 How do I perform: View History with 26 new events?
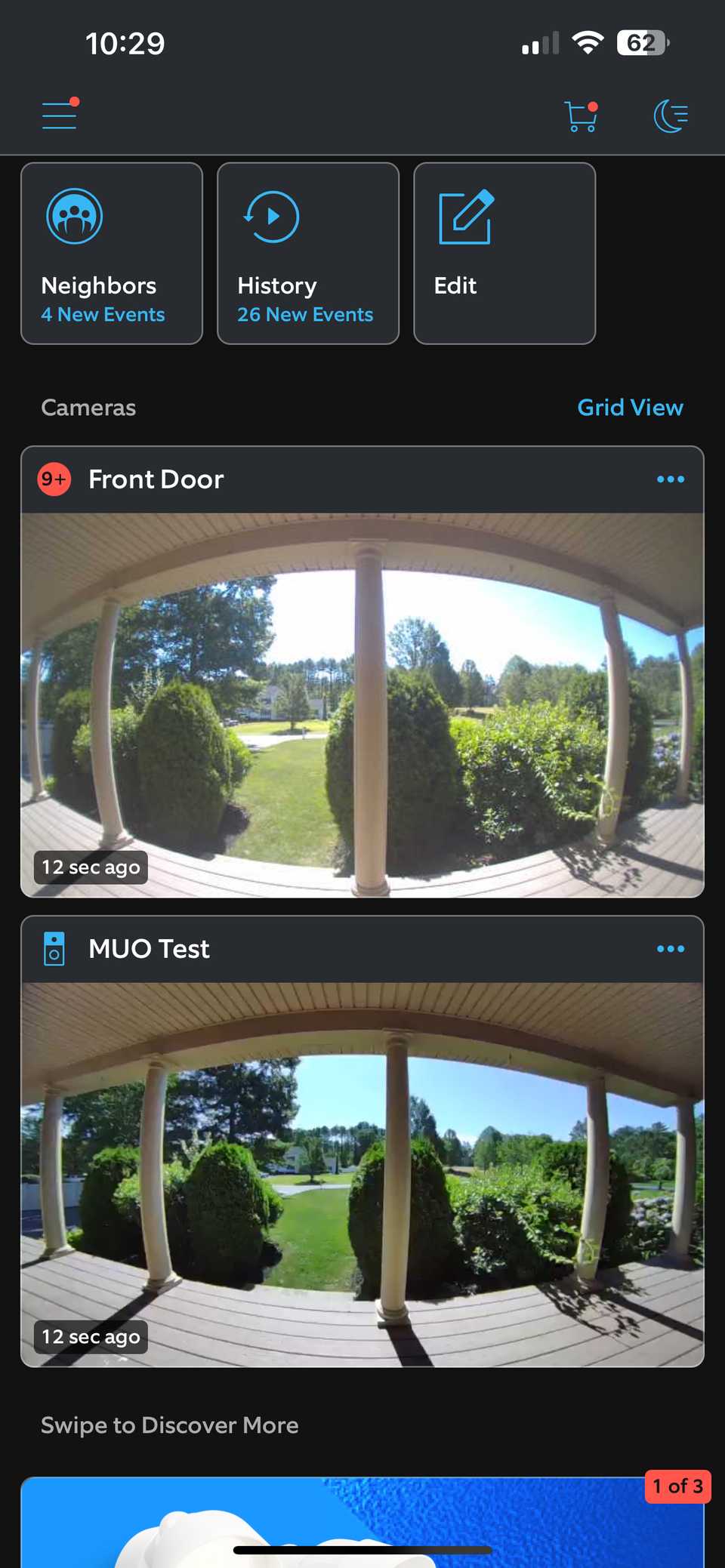coord(308,254)
